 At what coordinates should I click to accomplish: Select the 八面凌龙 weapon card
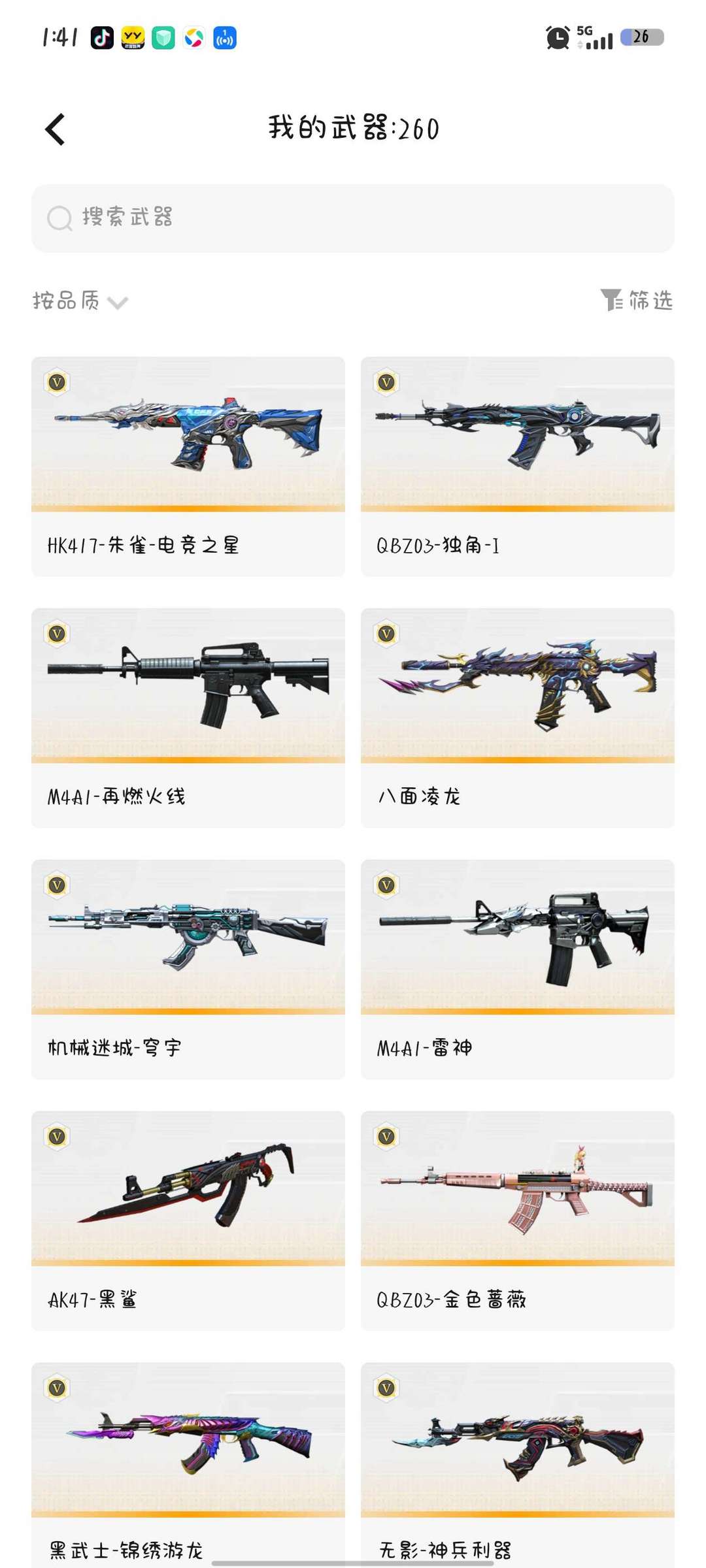517,717
